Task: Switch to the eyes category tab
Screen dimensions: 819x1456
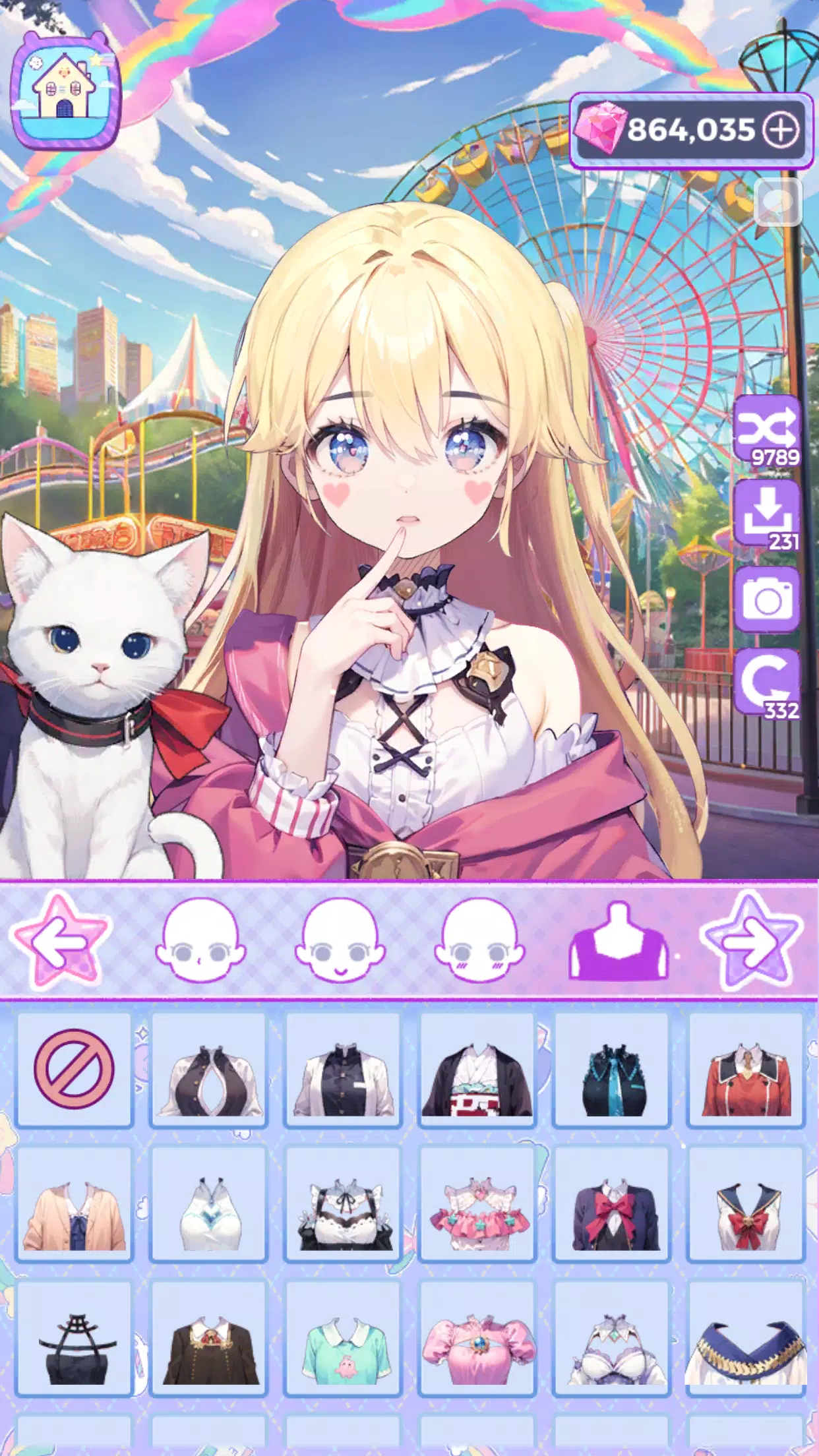Action: 200,940
